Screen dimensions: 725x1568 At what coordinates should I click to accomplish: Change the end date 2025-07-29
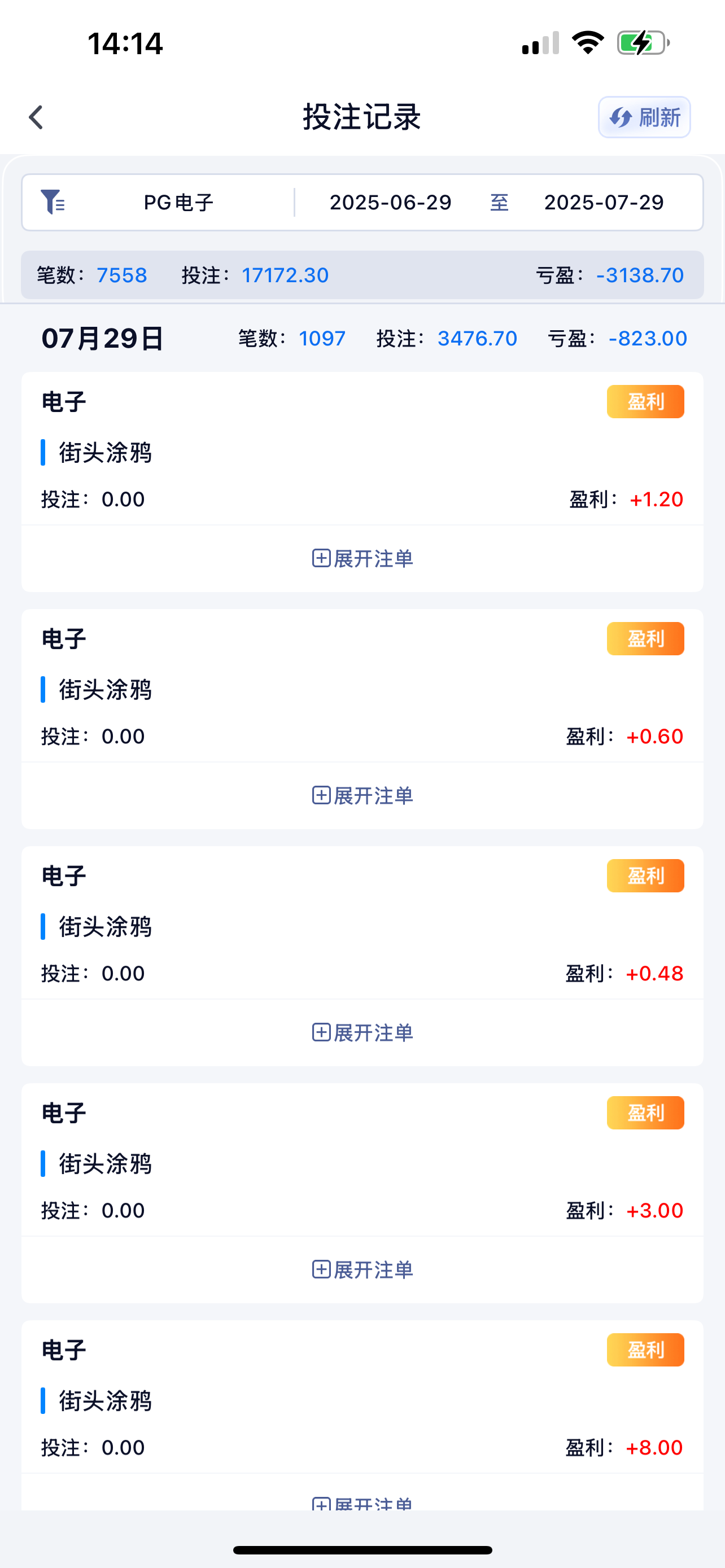tap(603, 203)
